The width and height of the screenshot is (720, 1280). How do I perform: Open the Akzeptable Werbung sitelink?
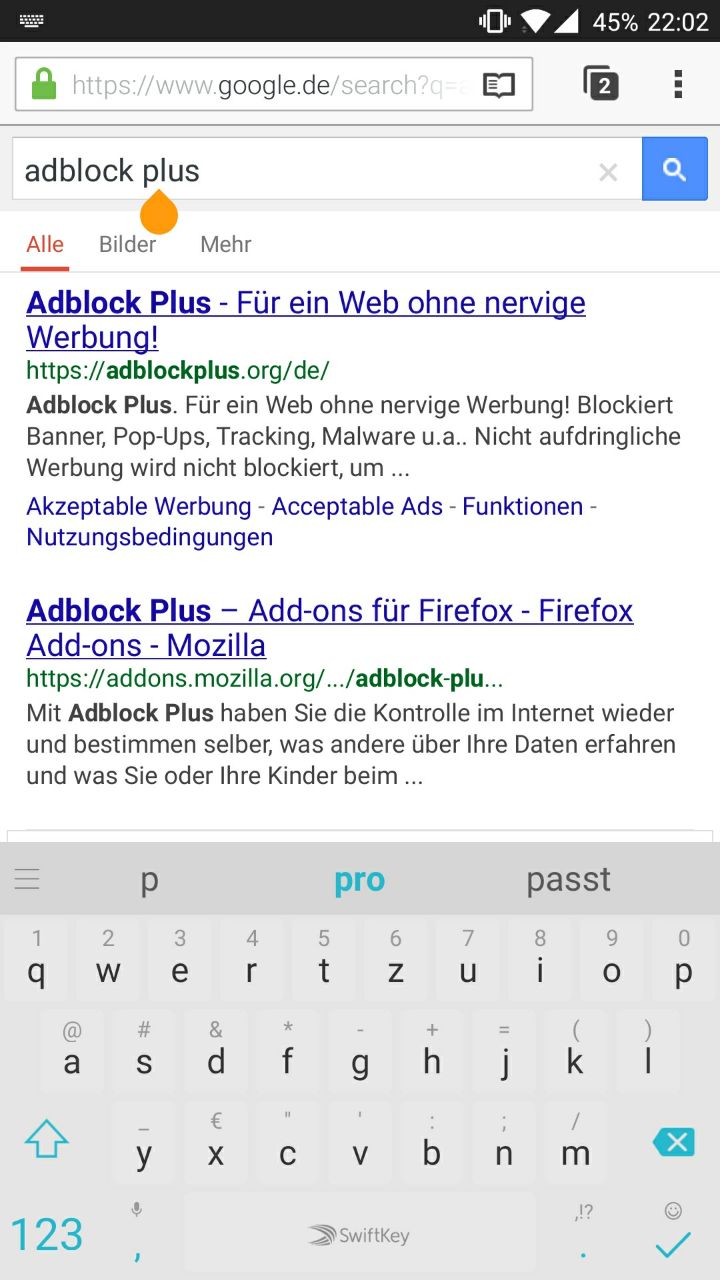139,506
